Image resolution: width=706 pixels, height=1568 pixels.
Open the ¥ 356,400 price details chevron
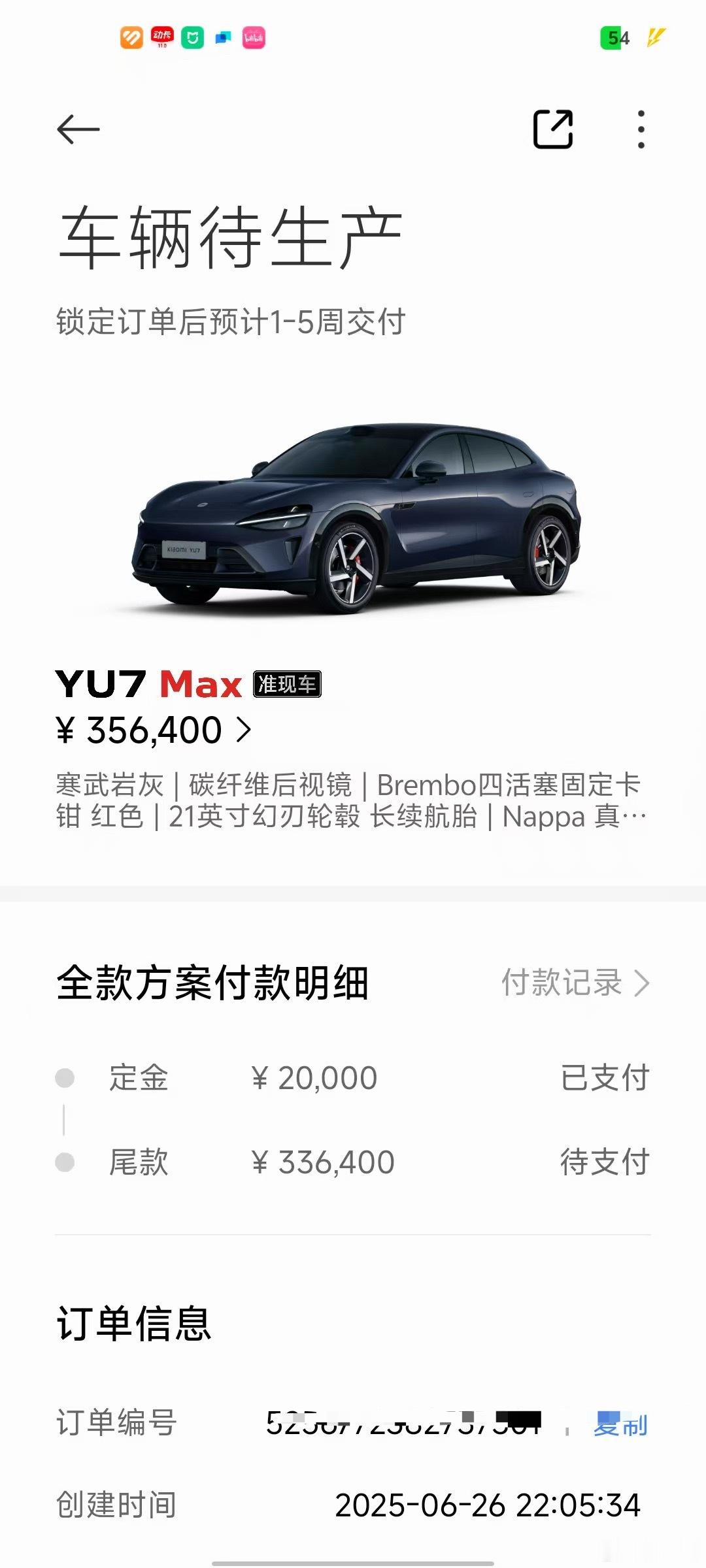[244, 730]
